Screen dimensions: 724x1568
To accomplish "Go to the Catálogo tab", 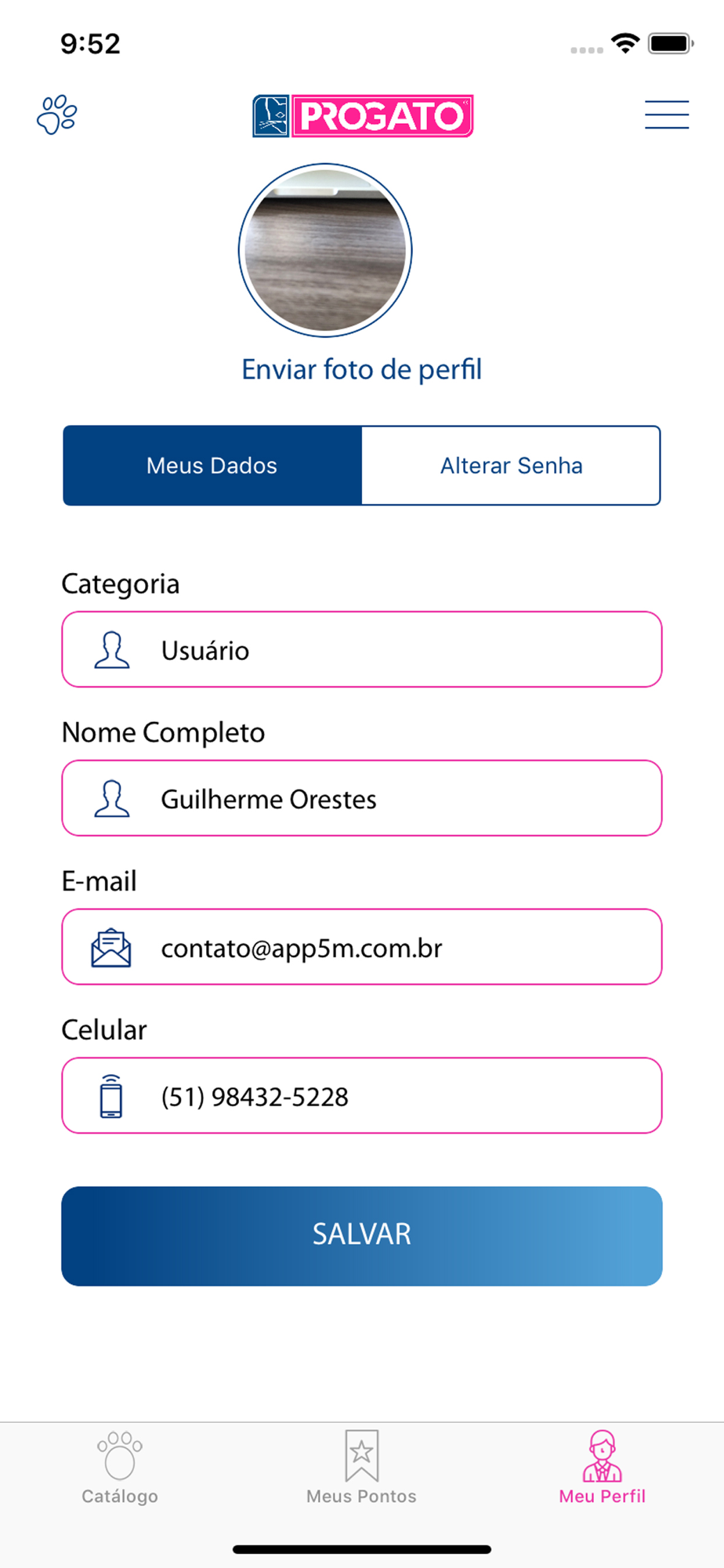I will click(120, 1468).
